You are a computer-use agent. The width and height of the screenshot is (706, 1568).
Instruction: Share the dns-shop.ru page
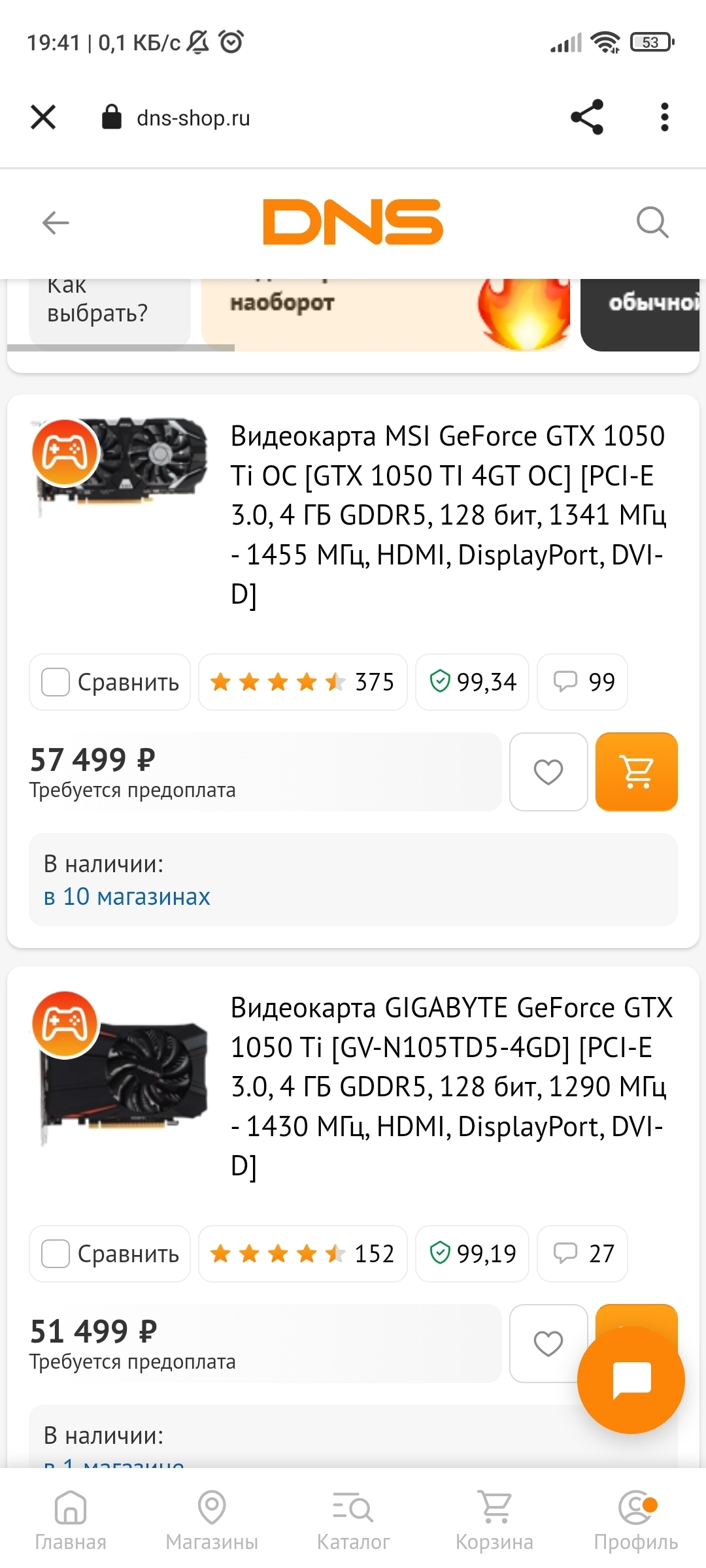pos(587,118)
